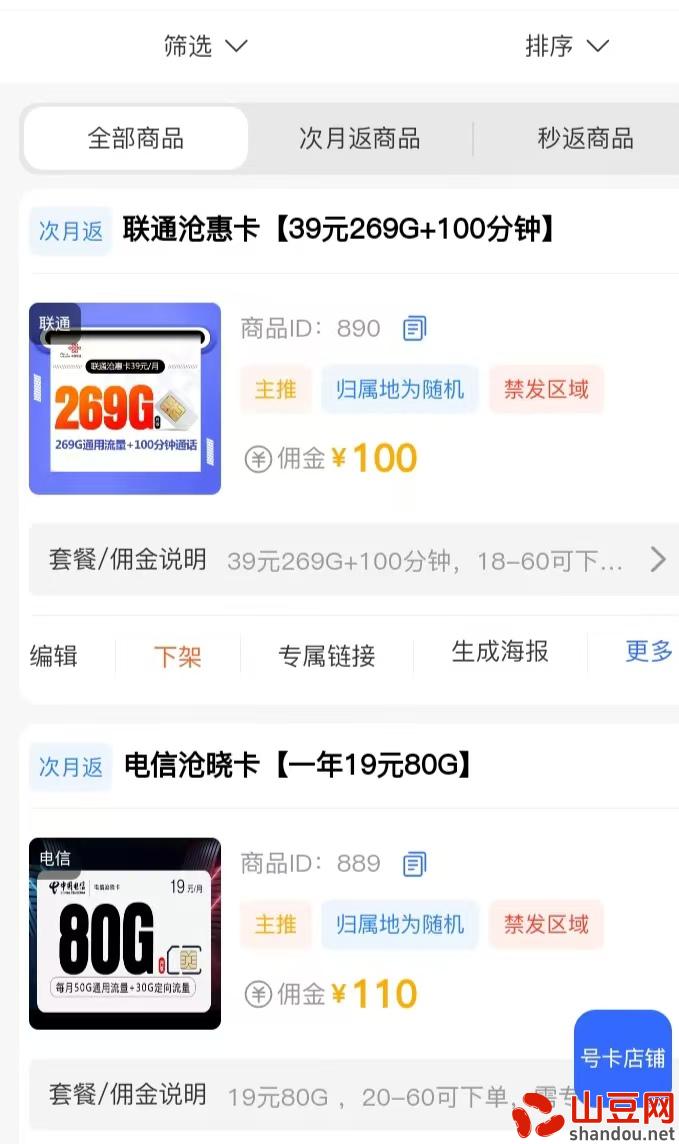Open the 筛选 filter dropdown
This screenshot has height=1144, width=679.
coord(205,46)
